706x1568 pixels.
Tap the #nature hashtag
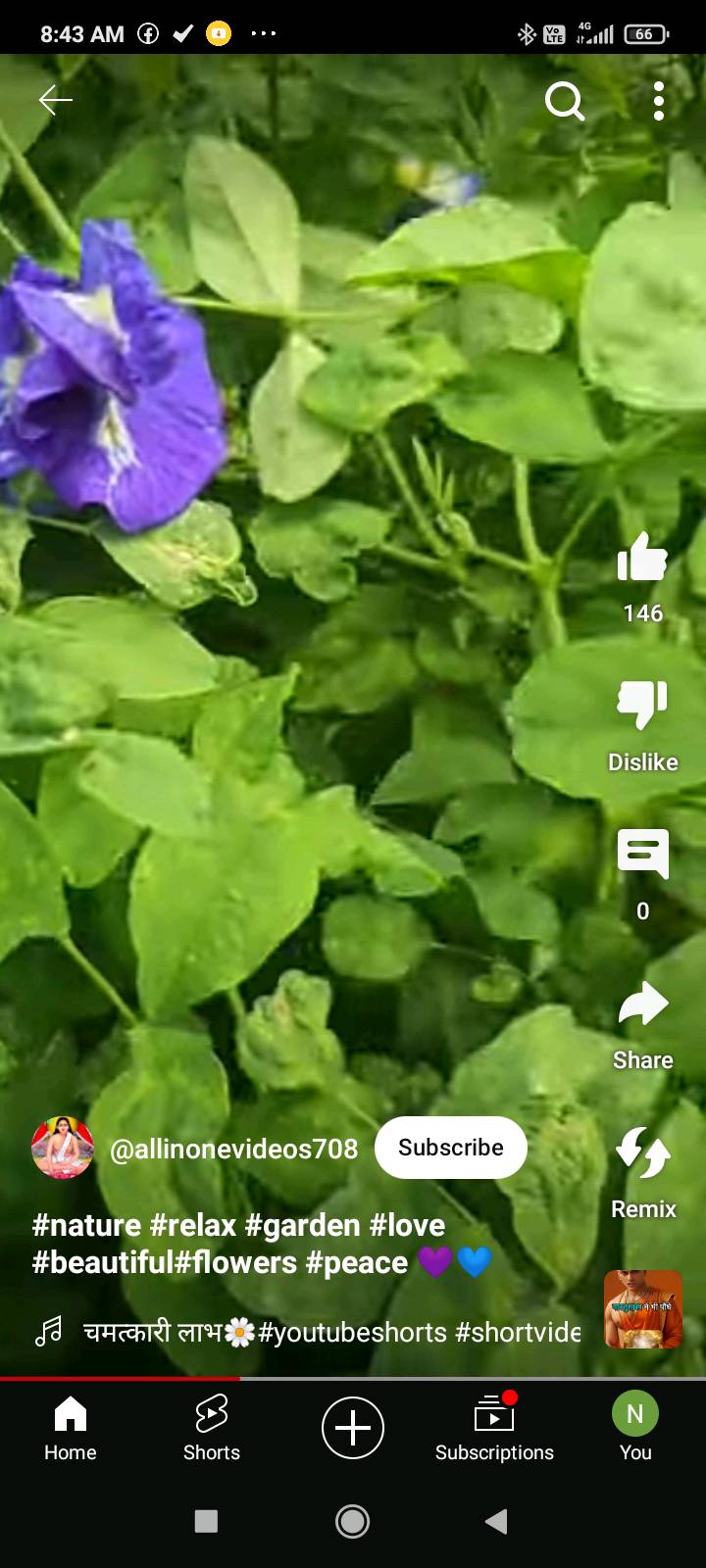coord(86,1225)
